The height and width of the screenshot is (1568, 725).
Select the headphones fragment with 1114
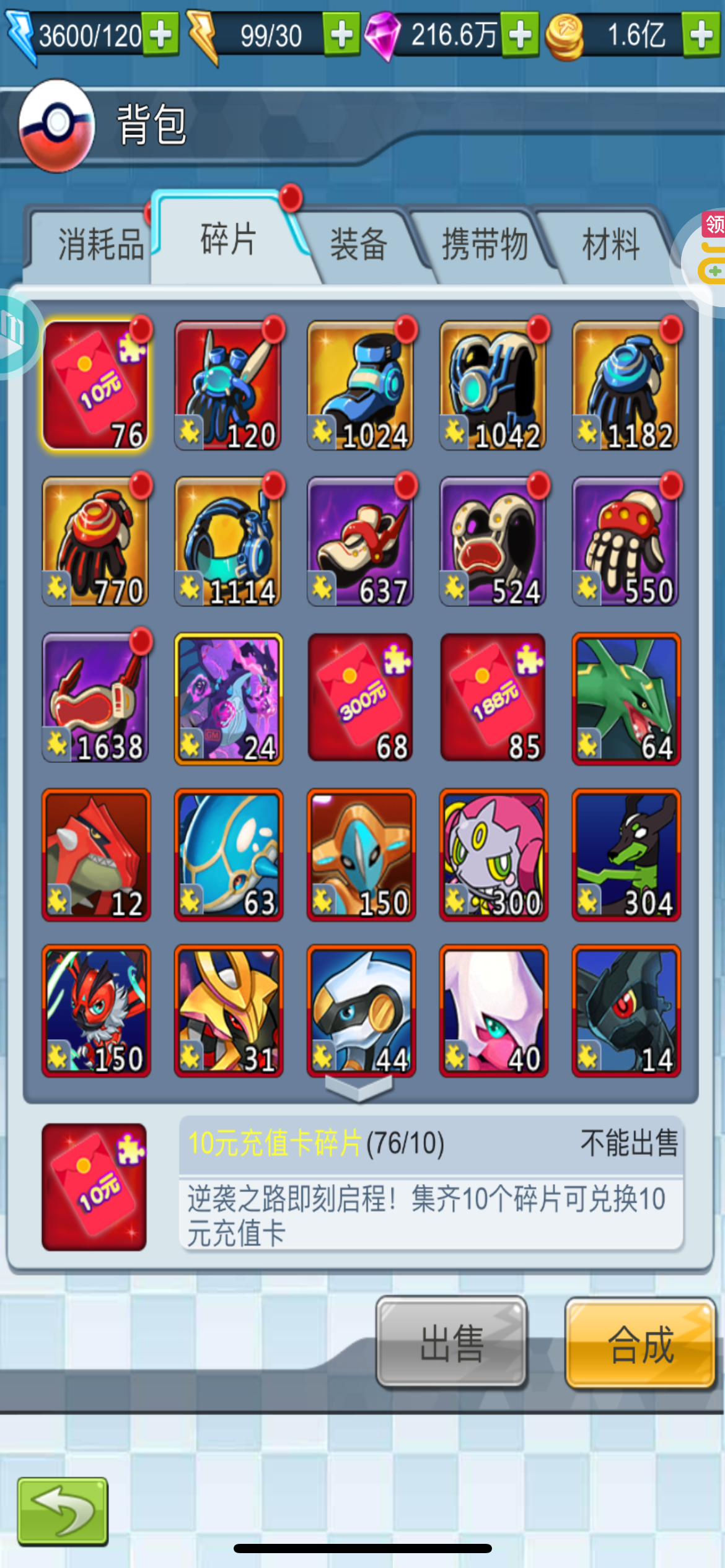pyautogui.click(x=228, y=542)
